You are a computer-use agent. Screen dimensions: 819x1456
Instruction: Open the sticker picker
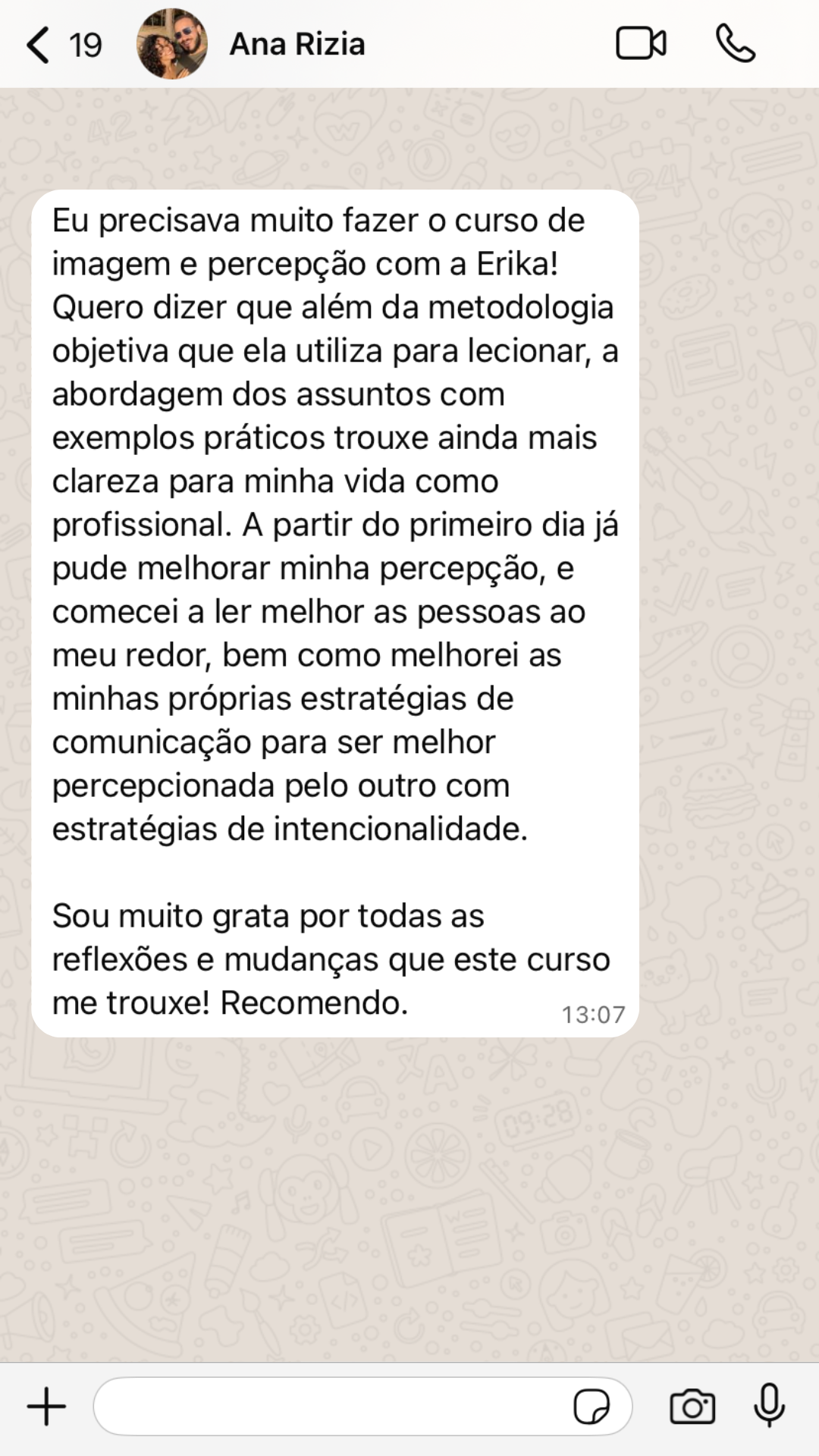[x=591, y=1407]
